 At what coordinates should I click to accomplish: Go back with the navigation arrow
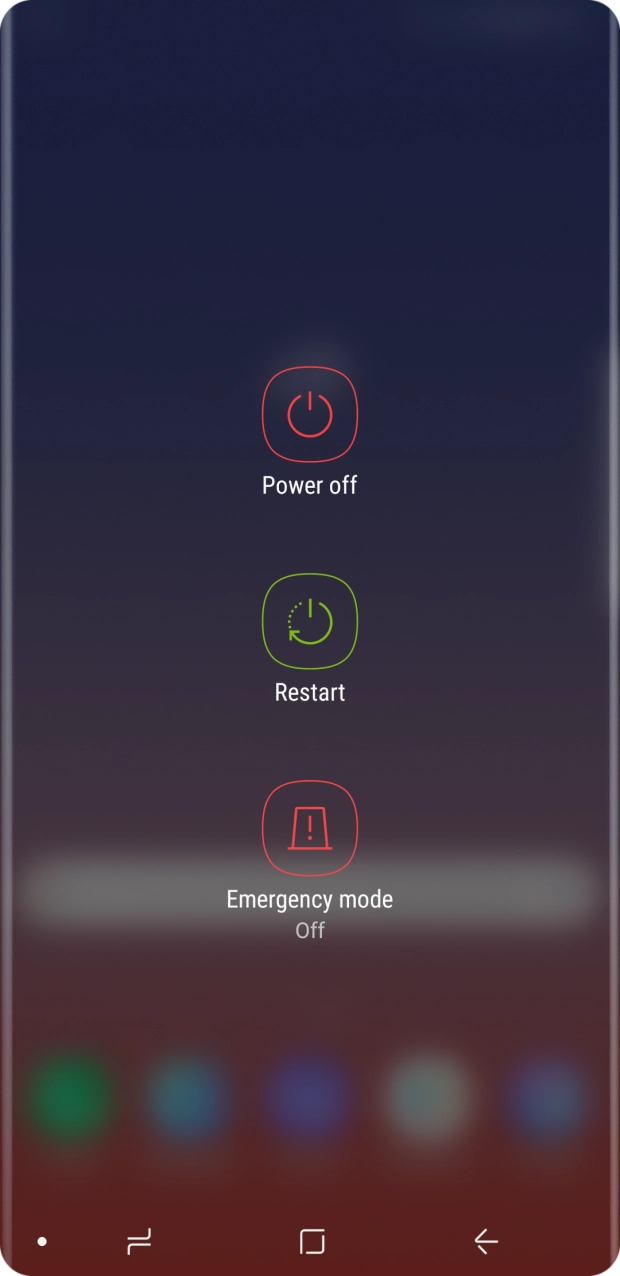486,1241
